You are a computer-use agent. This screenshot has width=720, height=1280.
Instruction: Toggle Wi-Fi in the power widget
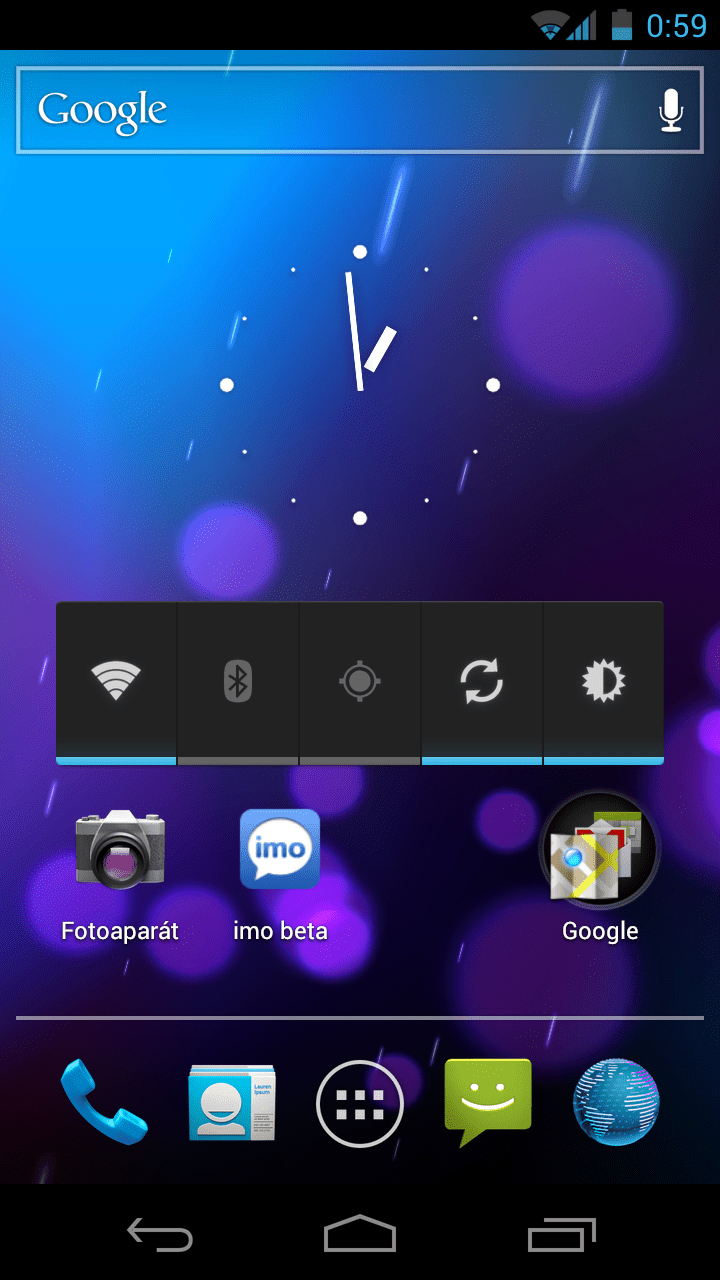tap(116, 683)
